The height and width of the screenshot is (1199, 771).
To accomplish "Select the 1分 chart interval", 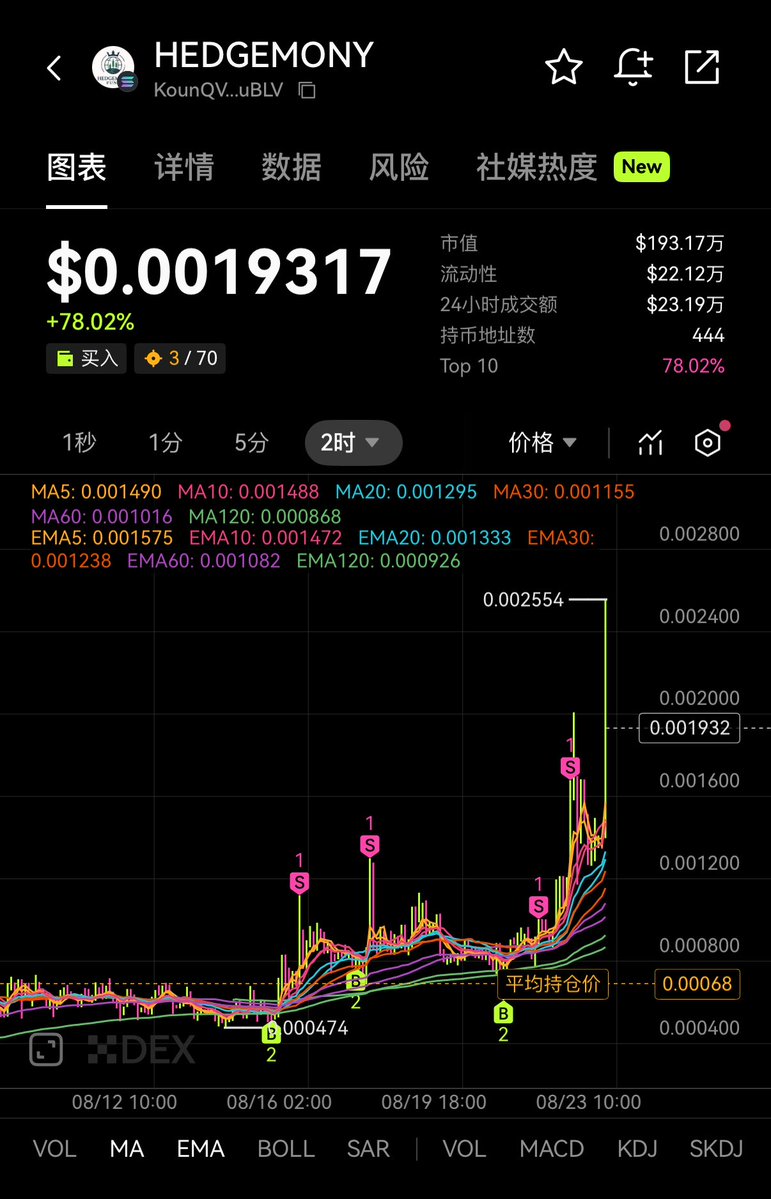I will coord(165,443).
